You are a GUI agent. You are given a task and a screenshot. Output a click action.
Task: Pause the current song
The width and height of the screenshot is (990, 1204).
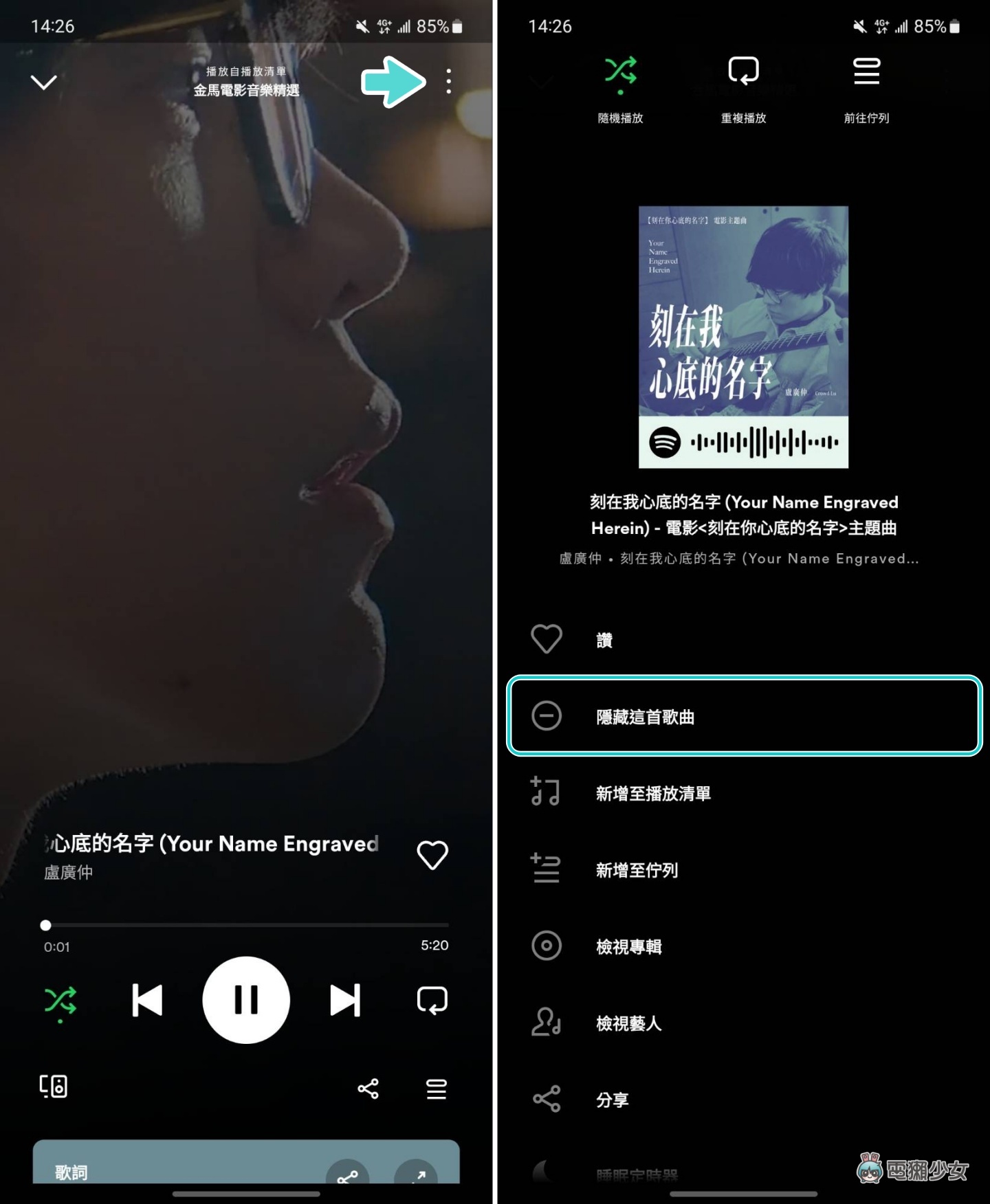click(x=245, y=1000)
